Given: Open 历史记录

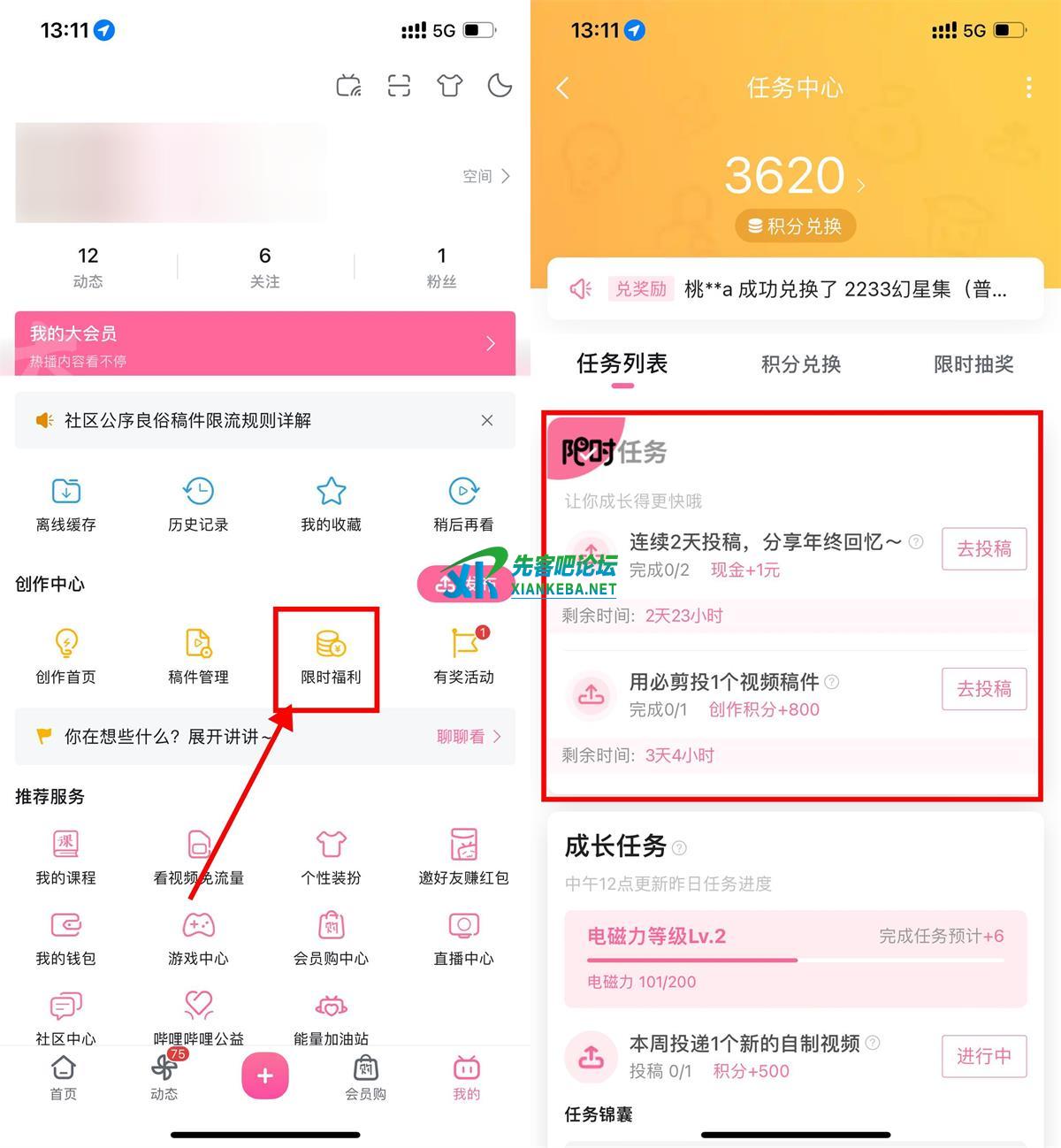Looking at the screenshot, I should pyautogui.click(x=198, y=504).
